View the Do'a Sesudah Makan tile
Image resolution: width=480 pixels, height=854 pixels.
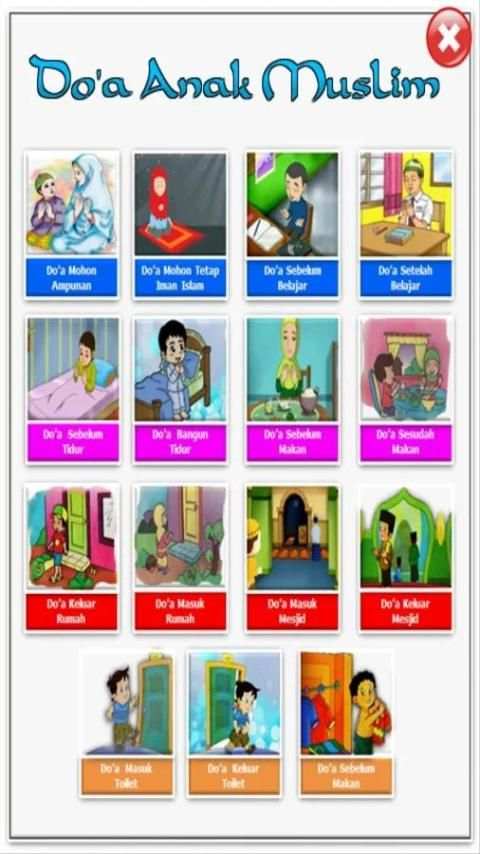coord(406,389)
